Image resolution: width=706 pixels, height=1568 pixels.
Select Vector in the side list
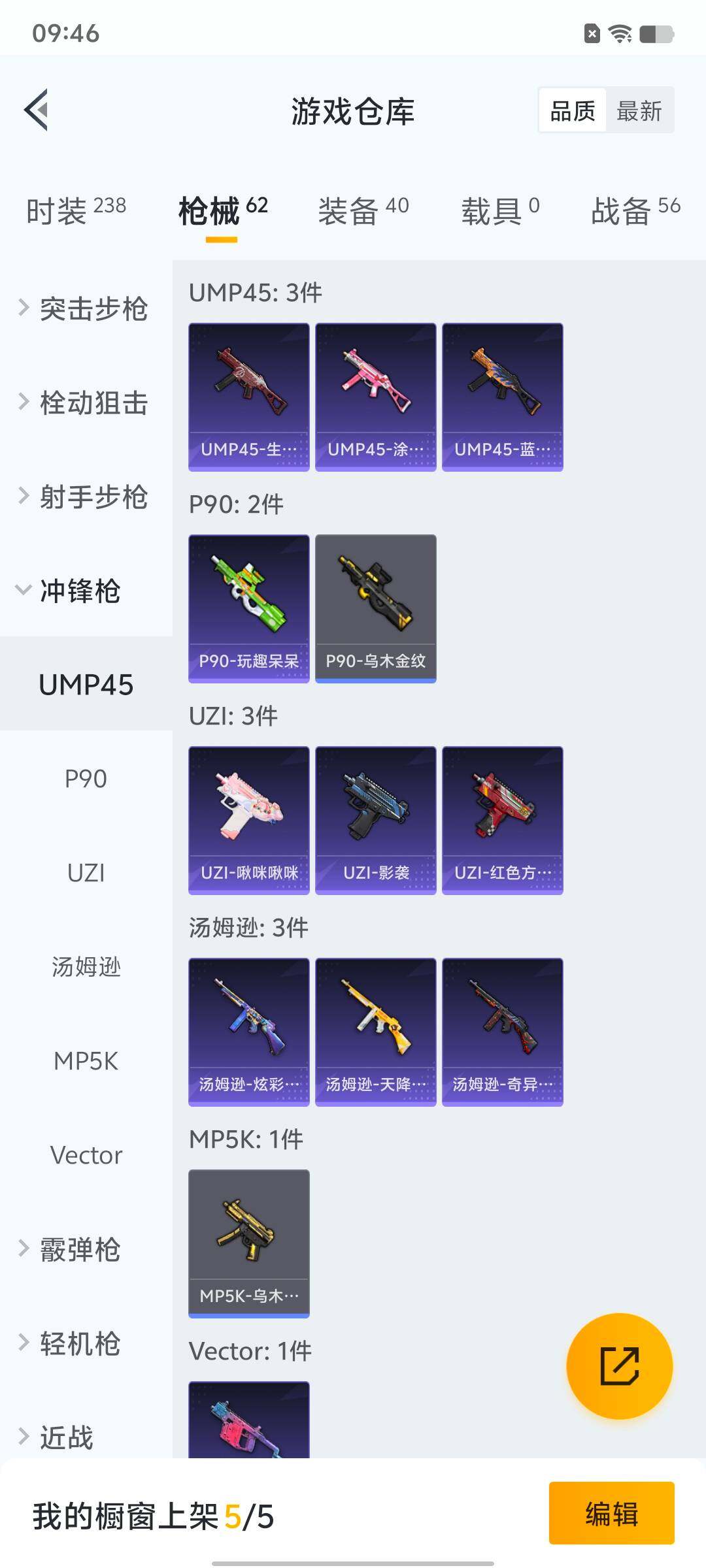(x=86, y=1155)
